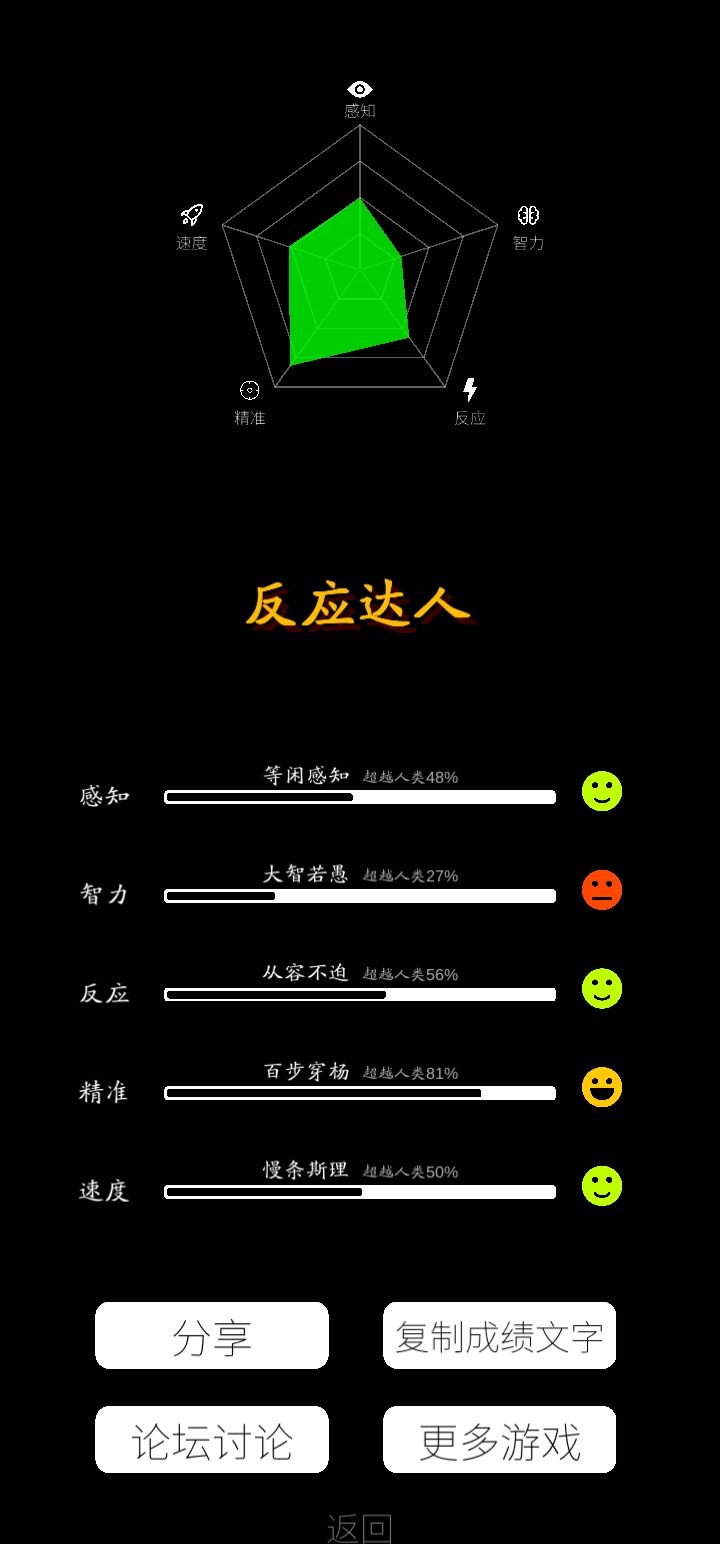Select the lightning icon above 反应
This screenshot has height=1544, width=720.
471,391
